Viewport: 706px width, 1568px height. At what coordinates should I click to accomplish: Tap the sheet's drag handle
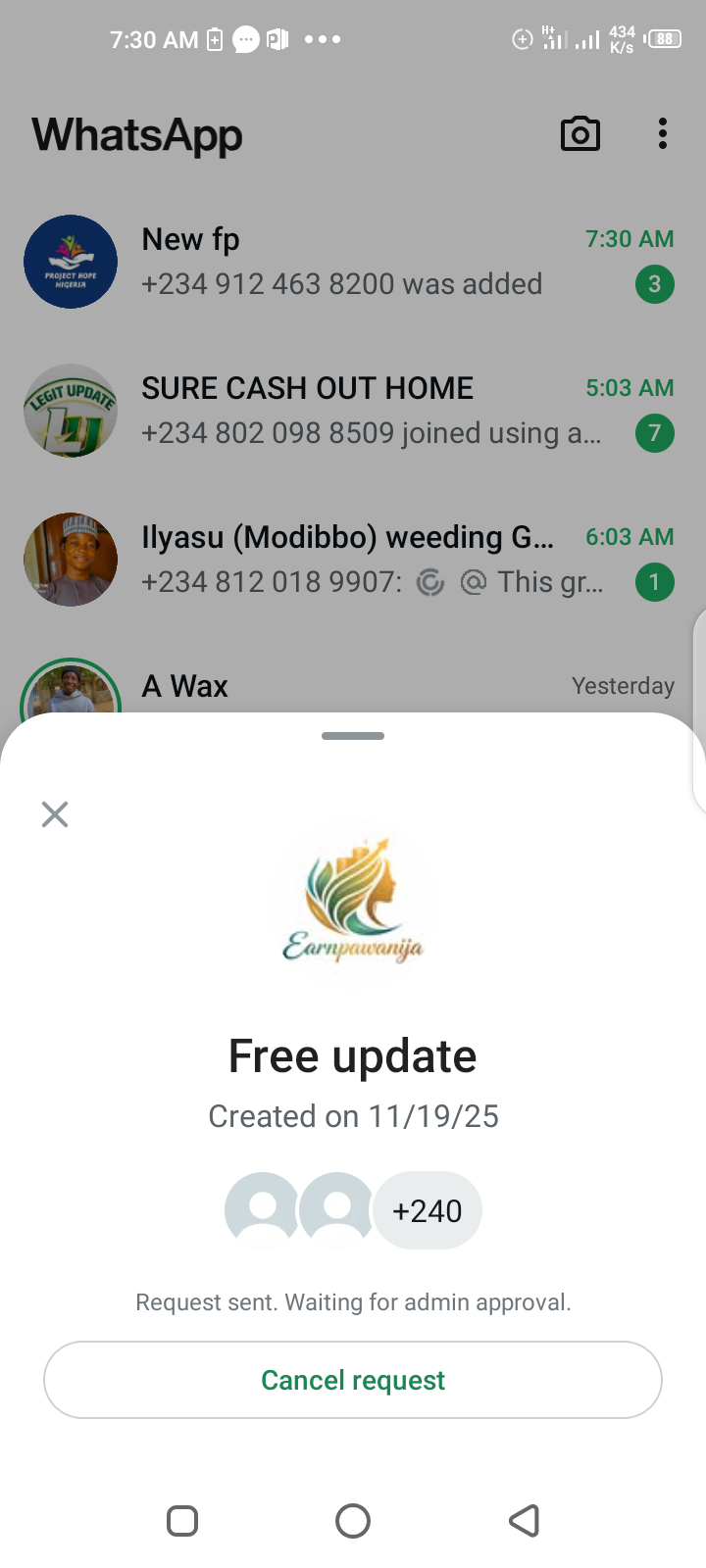coord(353,736)
